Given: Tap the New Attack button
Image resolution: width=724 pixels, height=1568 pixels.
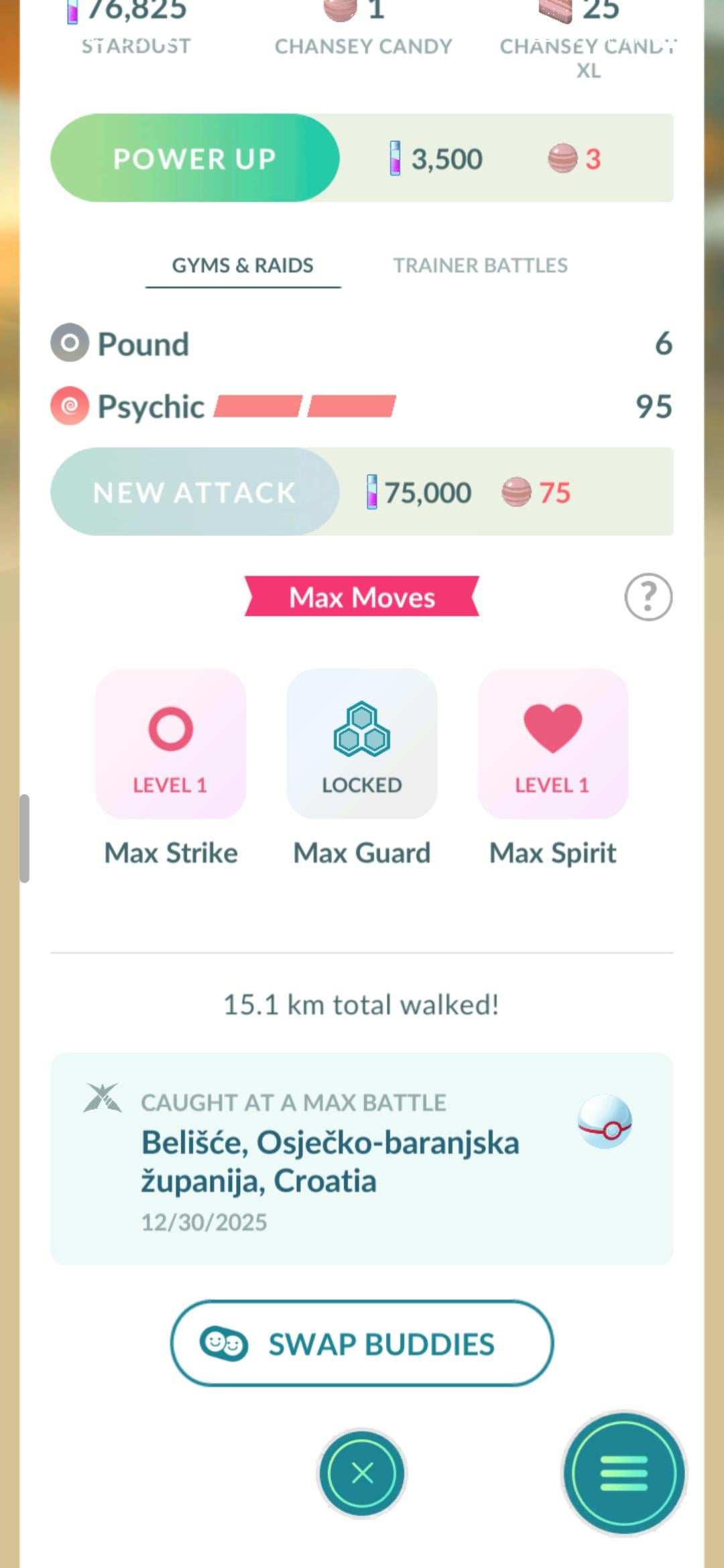Looking at the screenshot, I should [194, 492].
